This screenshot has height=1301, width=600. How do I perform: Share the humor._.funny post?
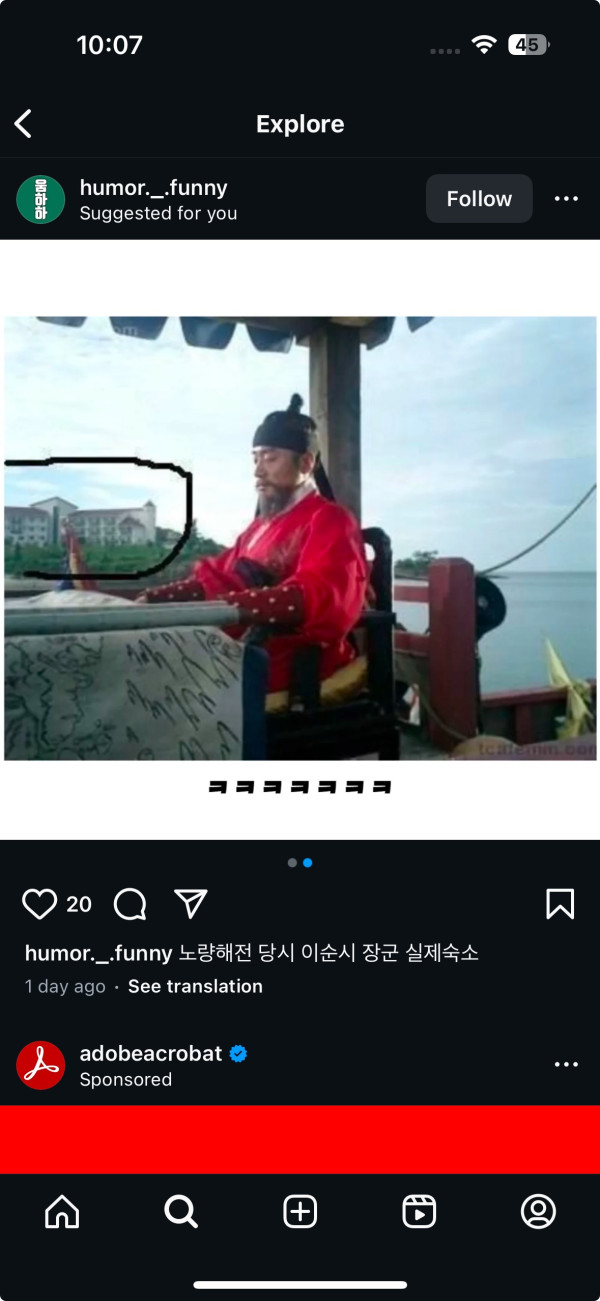pyautogui.click(x=190, y=904)
